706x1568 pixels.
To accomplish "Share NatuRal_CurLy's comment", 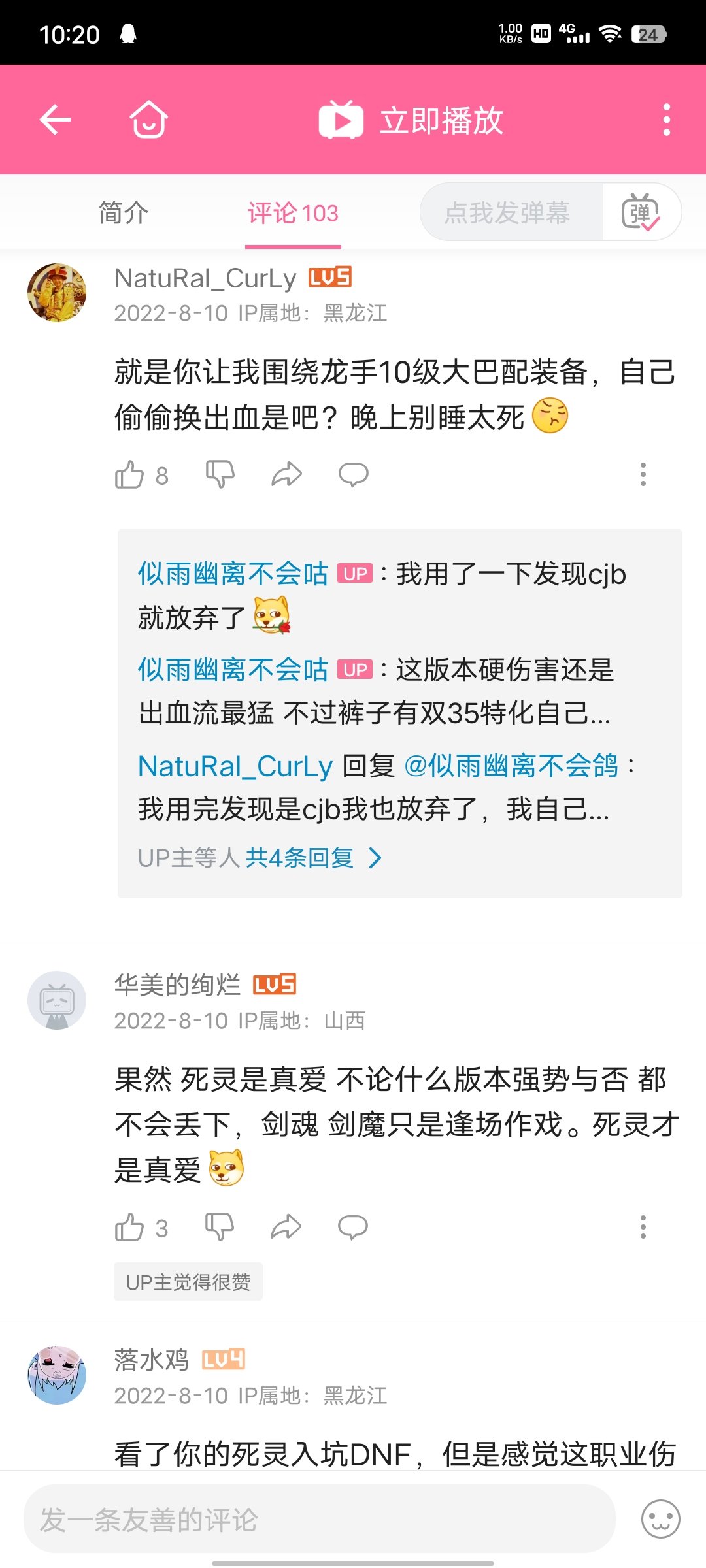I will coord(286,474).
